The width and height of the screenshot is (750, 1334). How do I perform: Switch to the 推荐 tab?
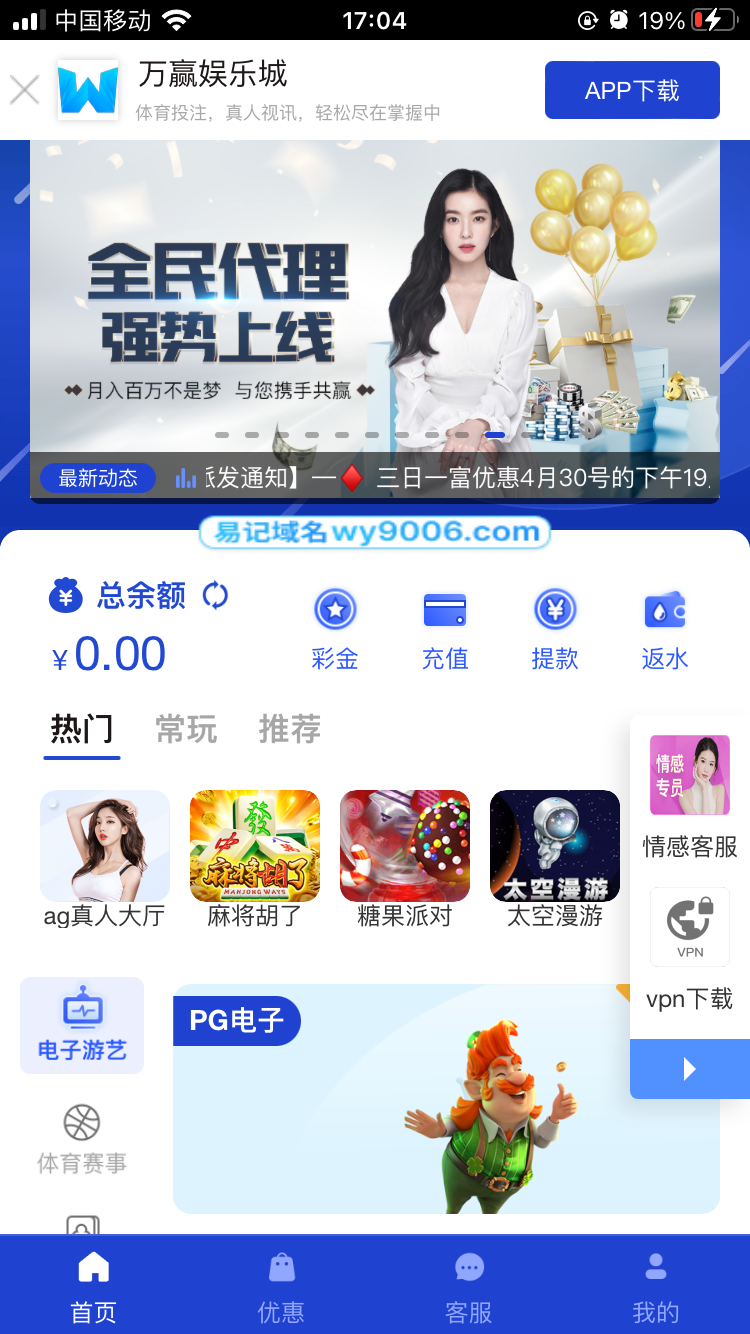(x=289, y=730)
